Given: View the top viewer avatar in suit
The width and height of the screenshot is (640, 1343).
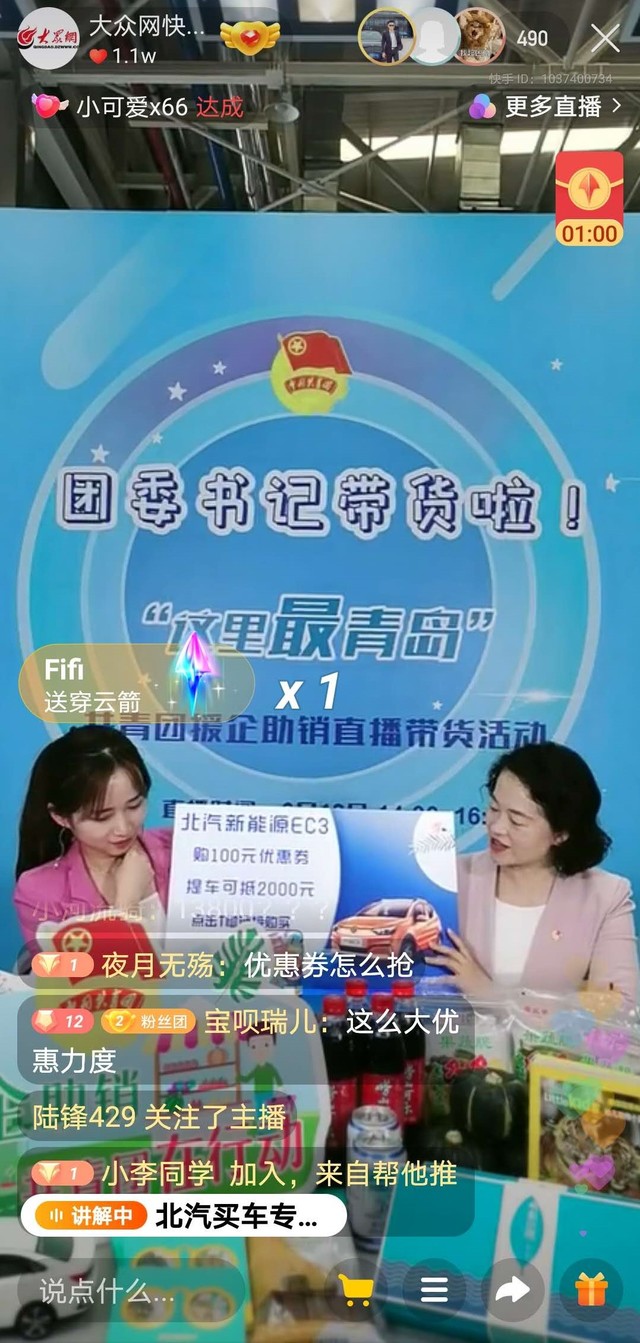Looking at the screenshot, I should click(x=386, y=37).
